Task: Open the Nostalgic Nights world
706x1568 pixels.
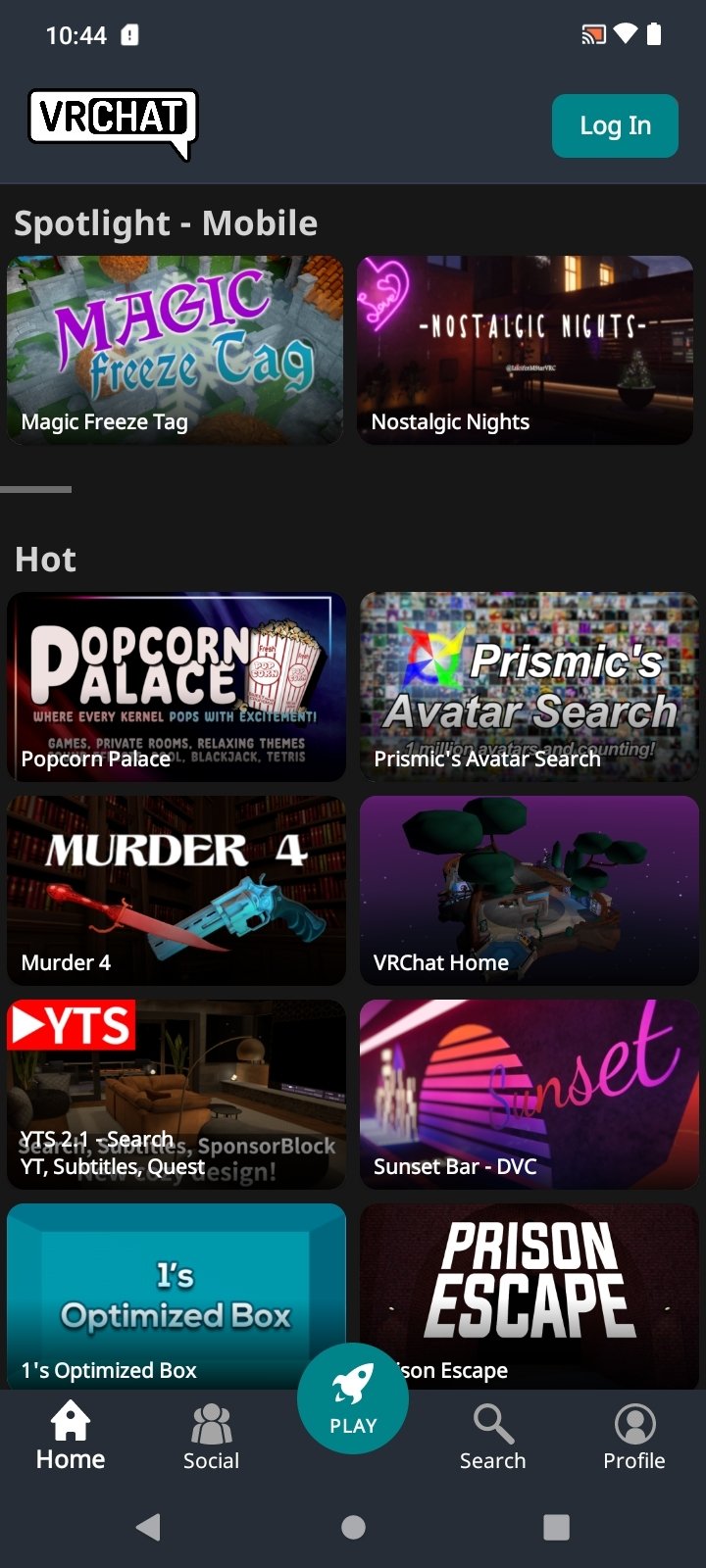Action: coord(526,350)
